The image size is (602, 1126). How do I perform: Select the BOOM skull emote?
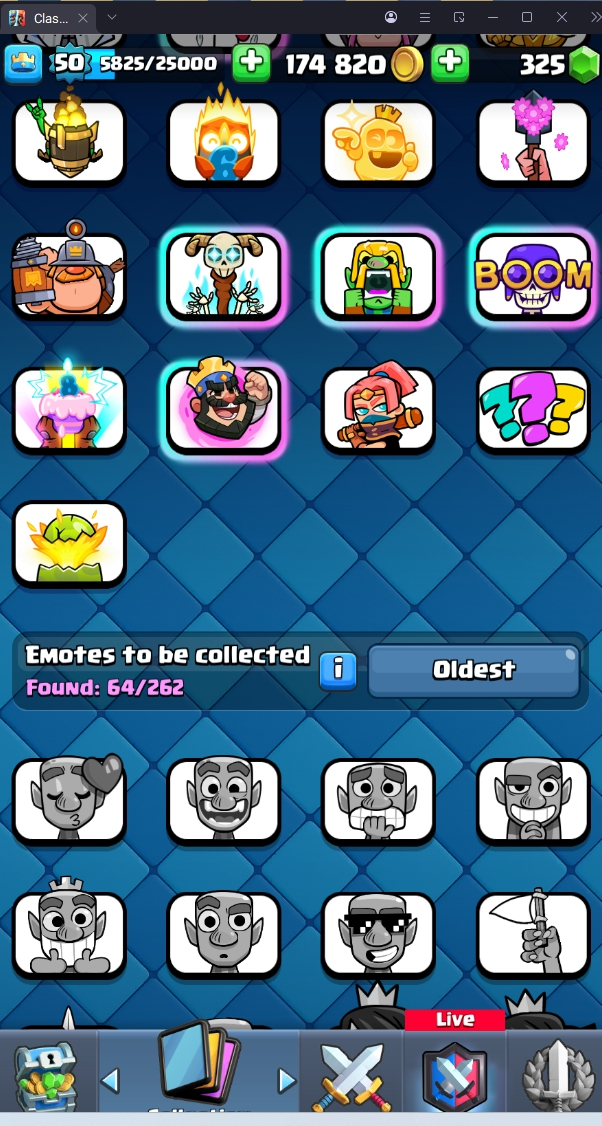(x=533, y=276)
